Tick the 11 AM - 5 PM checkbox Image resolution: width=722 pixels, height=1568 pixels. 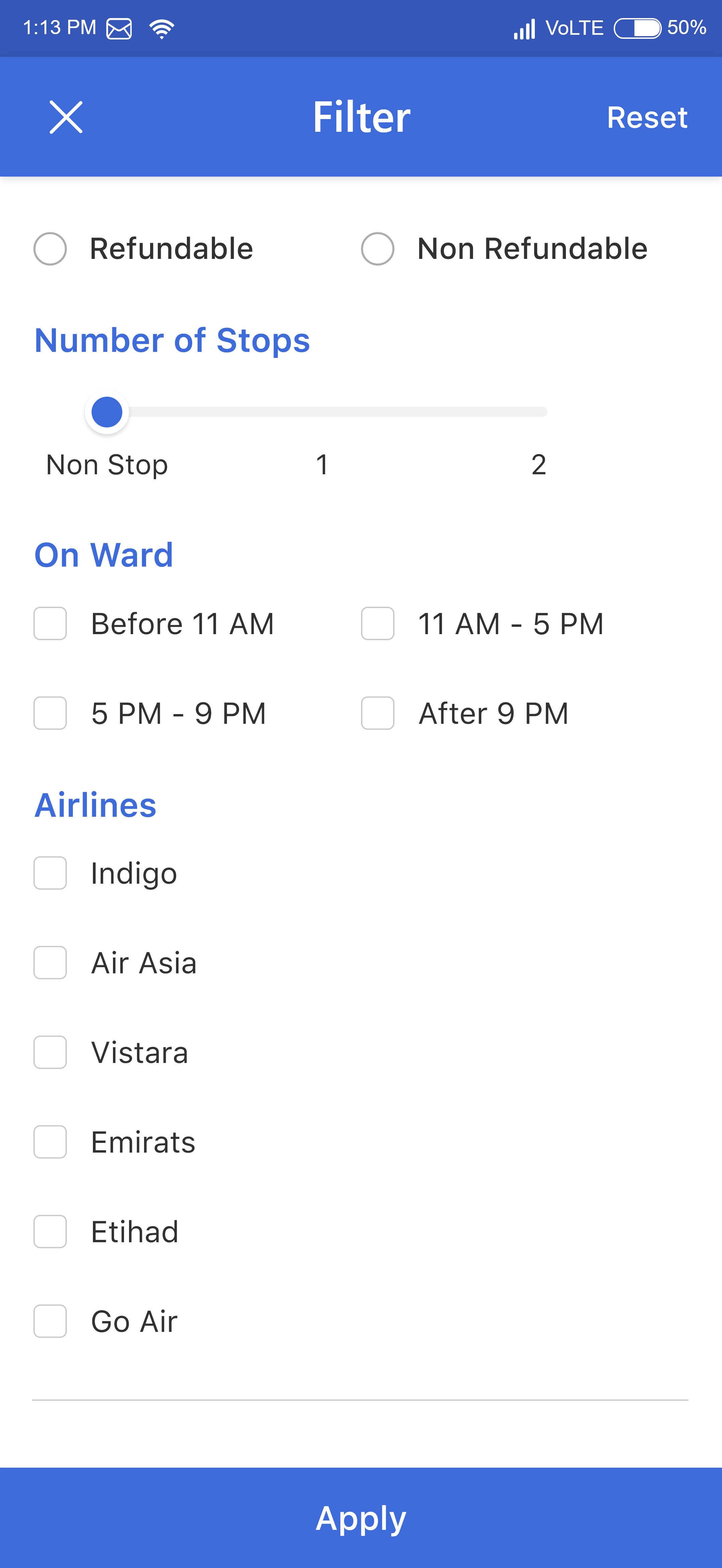coord(378,623)
